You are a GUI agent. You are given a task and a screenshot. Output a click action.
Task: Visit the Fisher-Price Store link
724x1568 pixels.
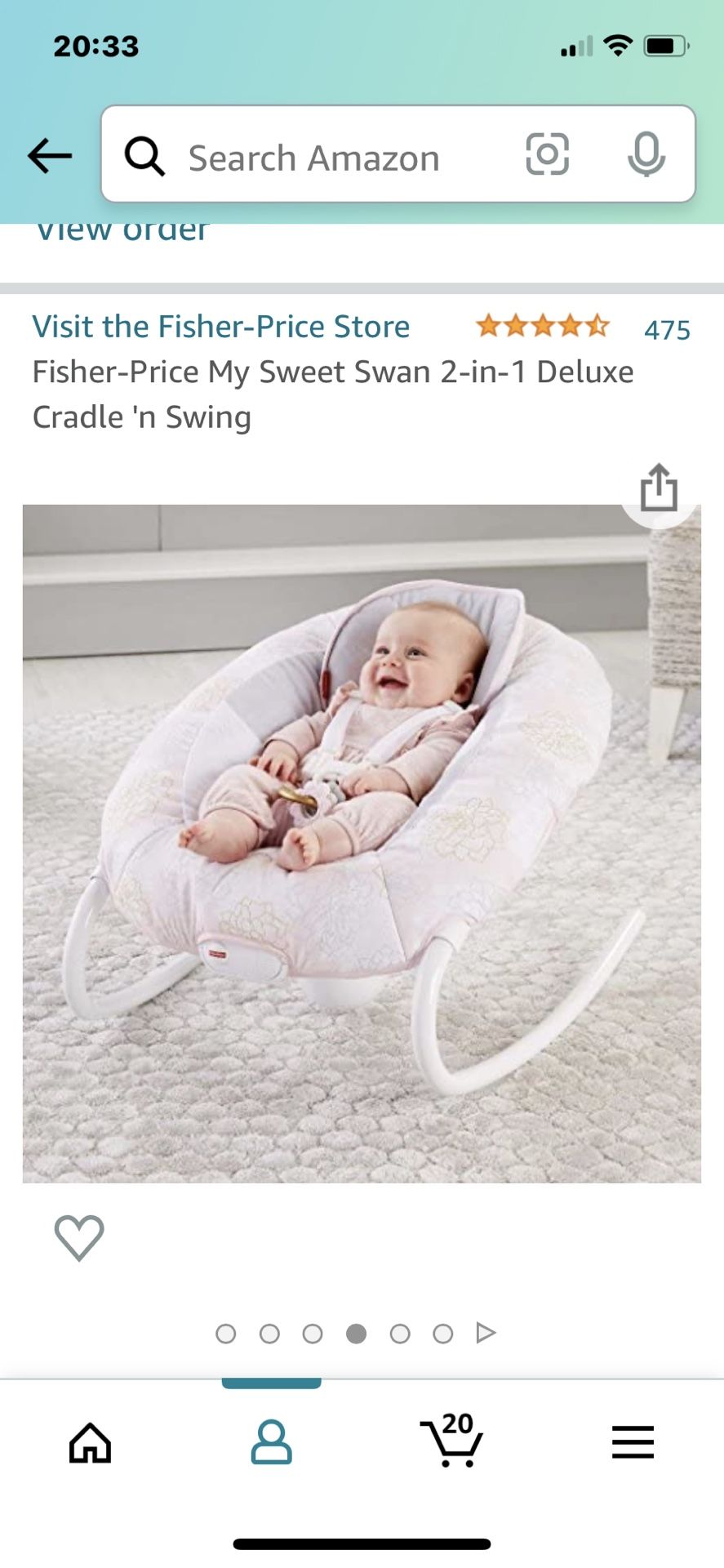pyautogui.click(x=221, y=327)
